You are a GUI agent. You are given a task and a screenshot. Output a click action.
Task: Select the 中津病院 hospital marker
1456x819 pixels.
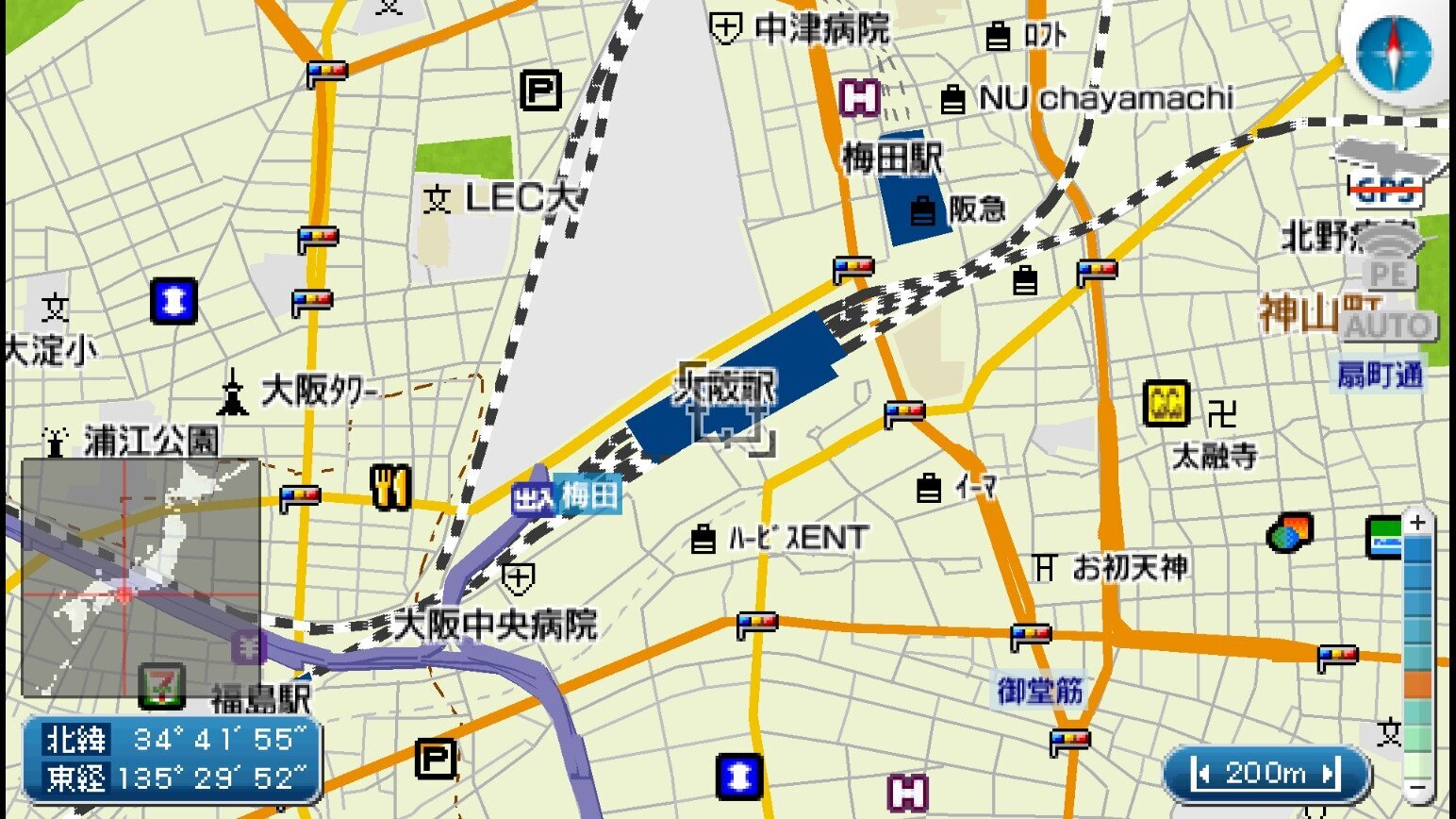click(724, 28)
